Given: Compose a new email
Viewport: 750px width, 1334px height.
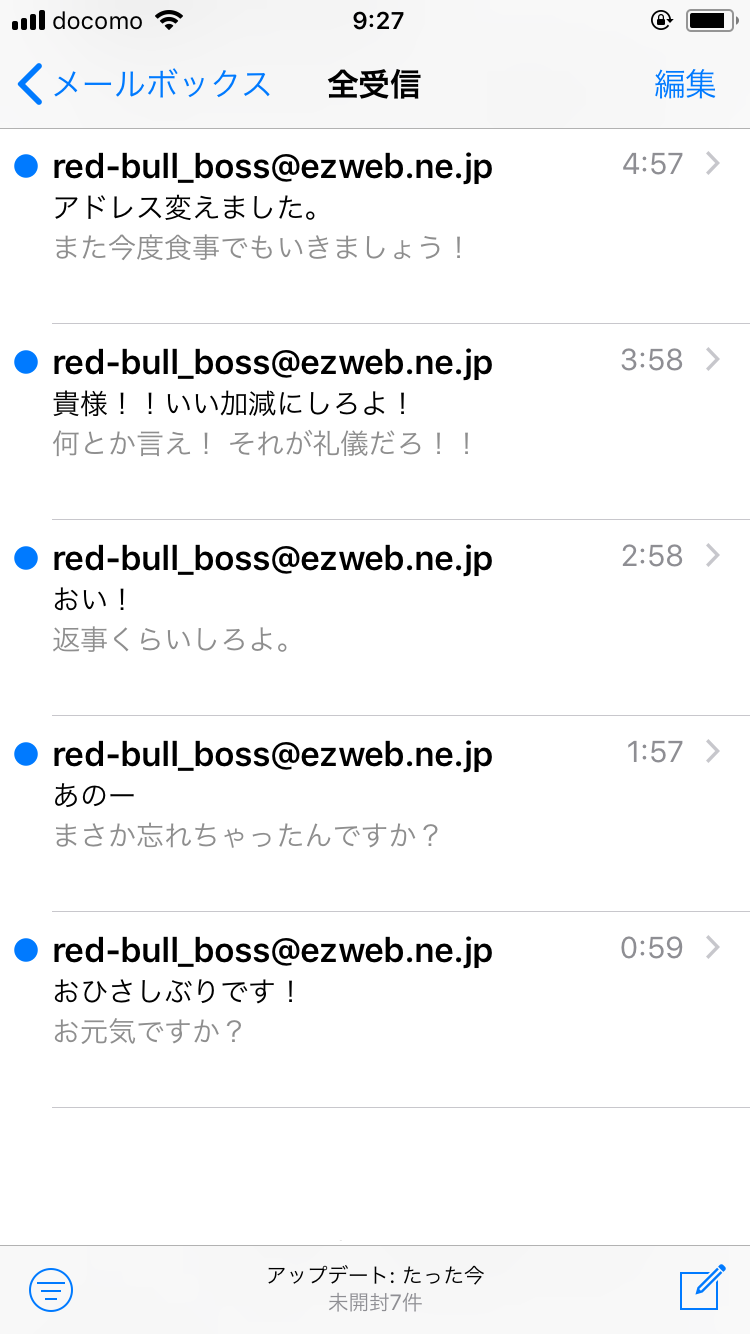Looking at the screenshot, I should pos(702,1287).
